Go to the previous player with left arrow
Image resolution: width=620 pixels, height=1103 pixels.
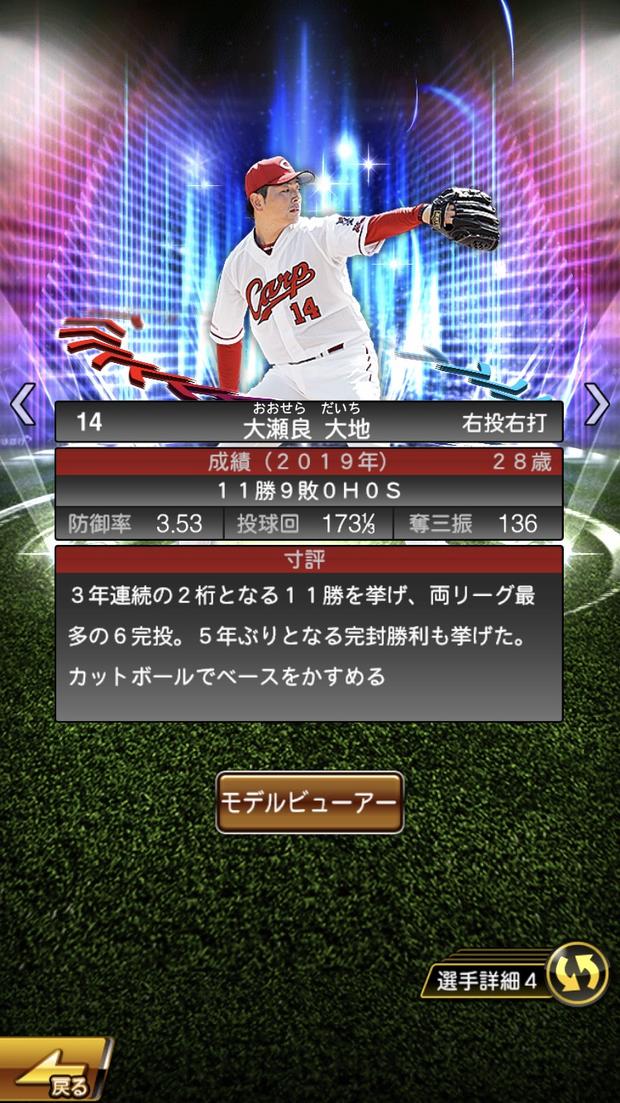[22, 404]
